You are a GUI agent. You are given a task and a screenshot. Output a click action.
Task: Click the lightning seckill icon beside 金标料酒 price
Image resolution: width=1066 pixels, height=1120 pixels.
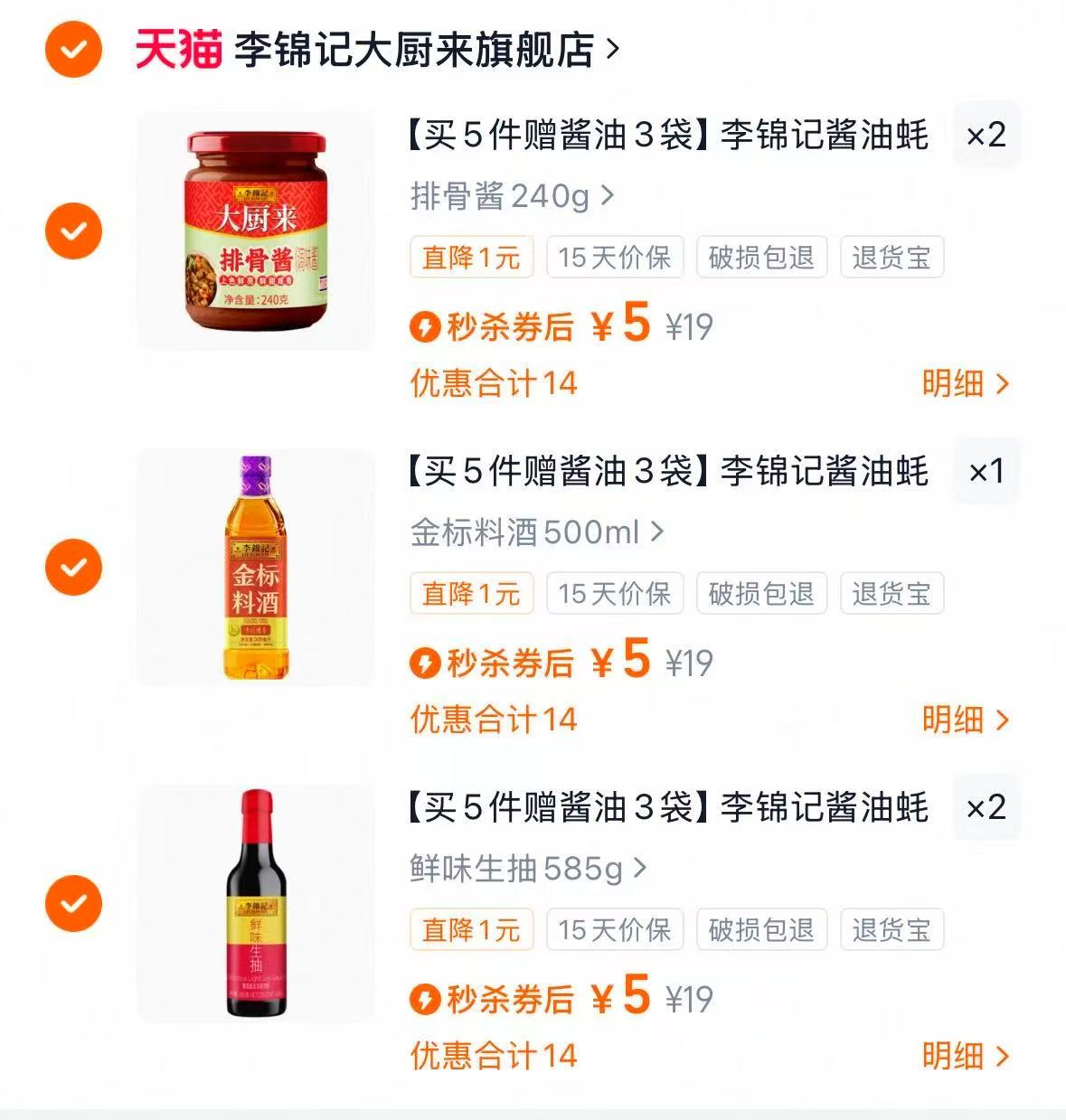point(425,663)
